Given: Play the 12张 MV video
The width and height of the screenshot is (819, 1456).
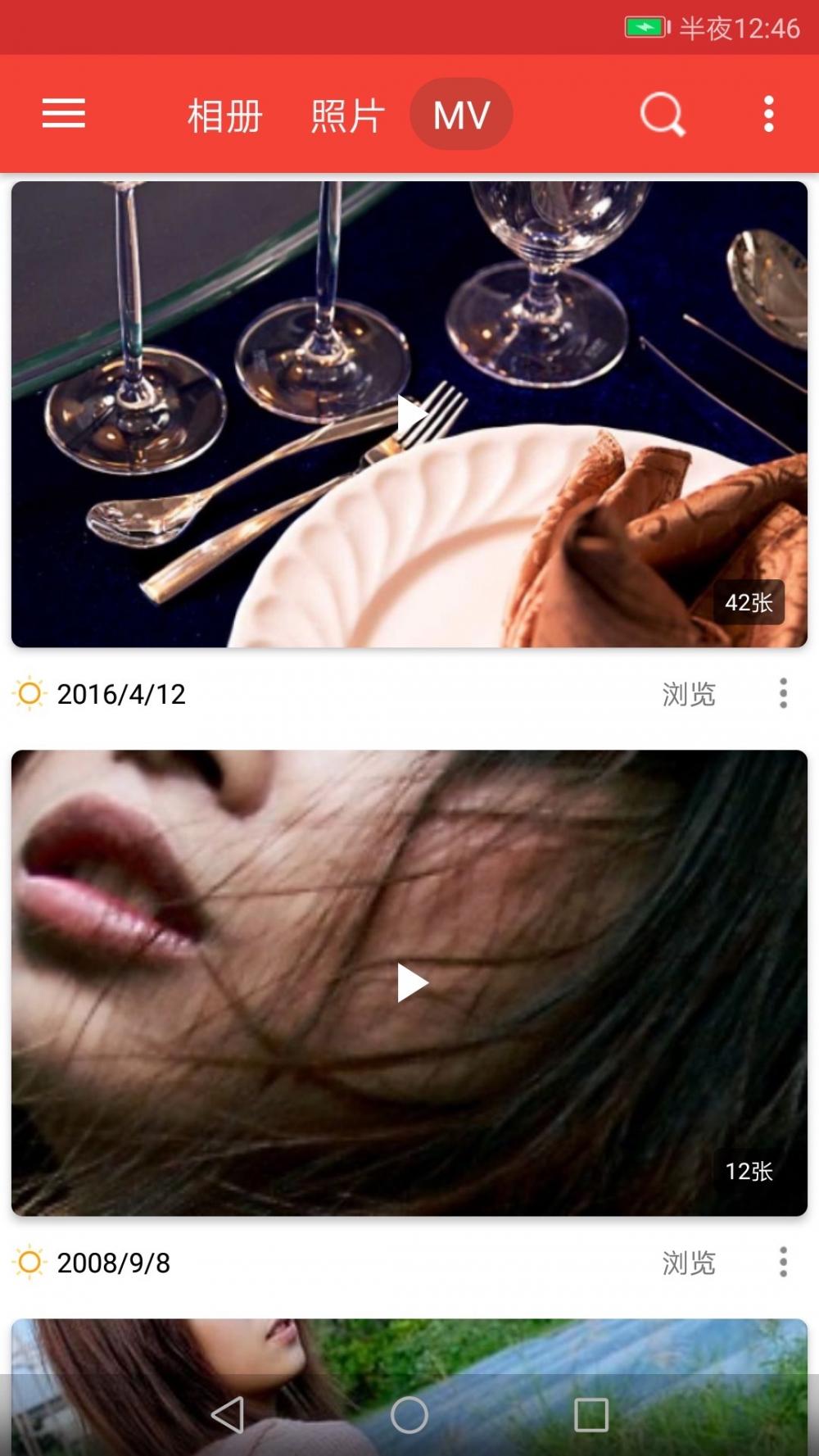Looking at the screenshot, I should click(x=410, y=982).
